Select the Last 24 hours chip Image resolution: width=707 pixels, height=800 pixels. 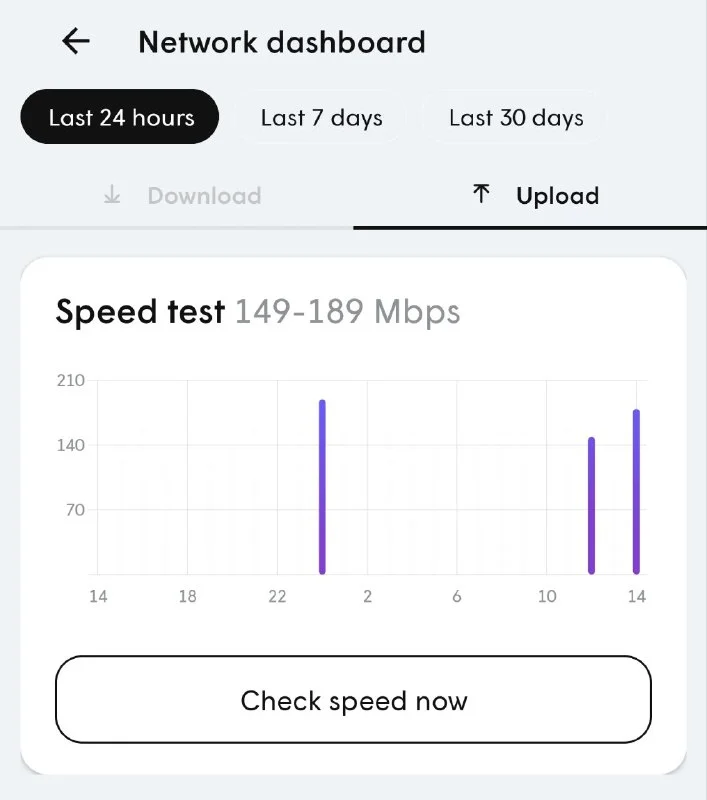(x=120, y=118)
